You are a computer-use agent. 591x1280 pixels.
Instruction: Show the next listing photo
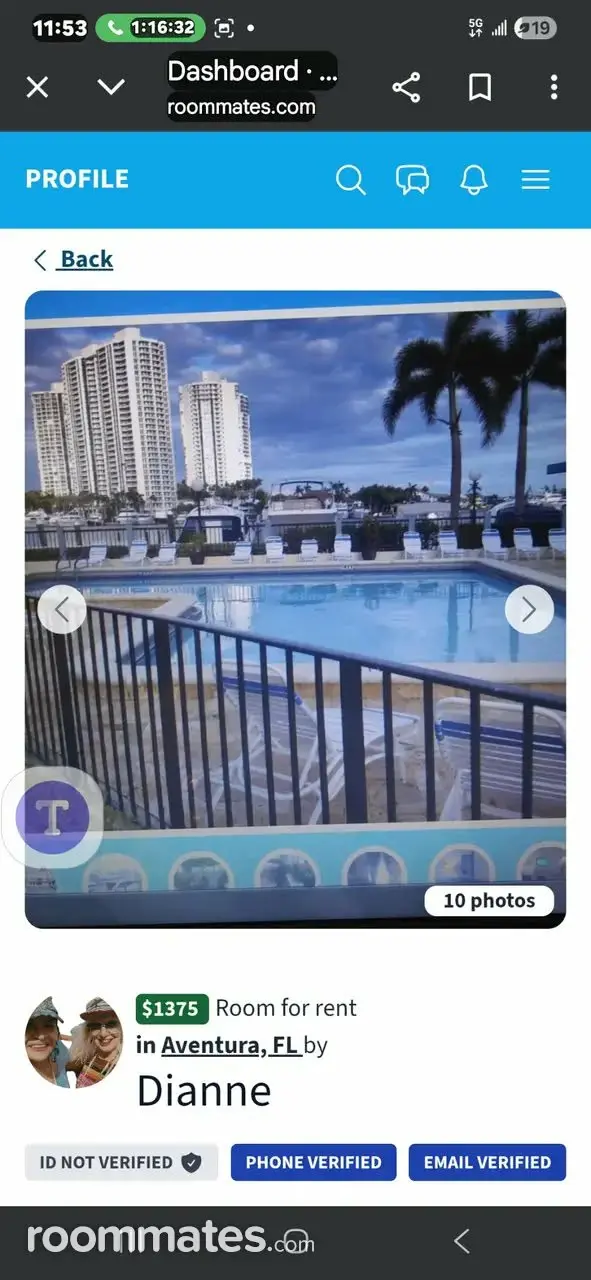click(529, 609)
